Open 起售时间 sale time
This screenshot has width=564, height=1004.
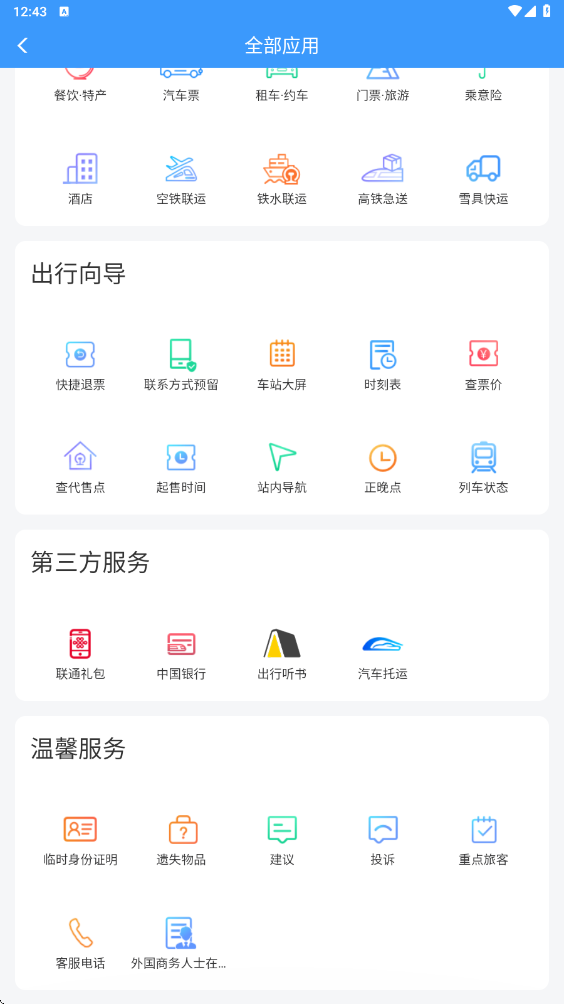click(181, 467)
